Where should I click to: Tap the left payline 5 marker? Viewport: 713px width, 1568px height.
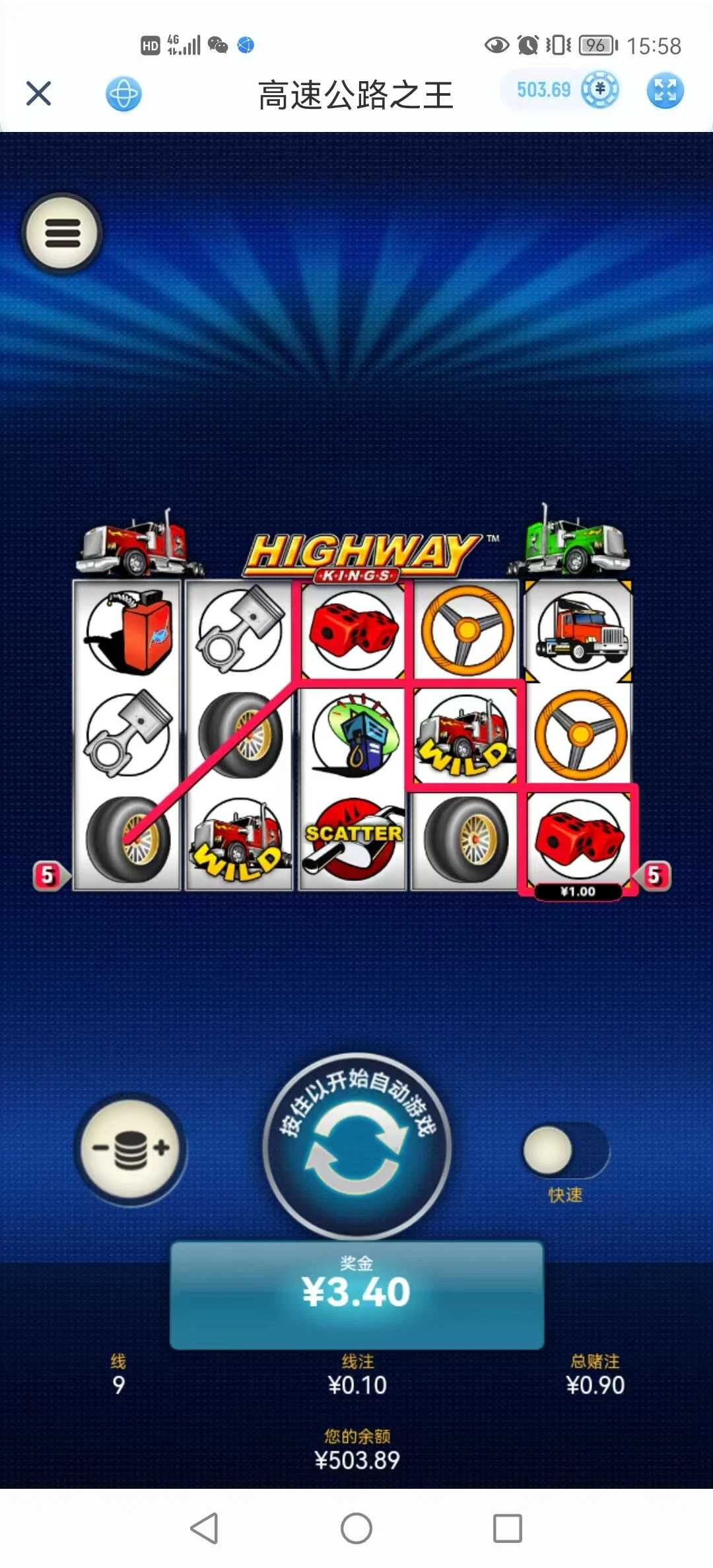click(48, 876)
